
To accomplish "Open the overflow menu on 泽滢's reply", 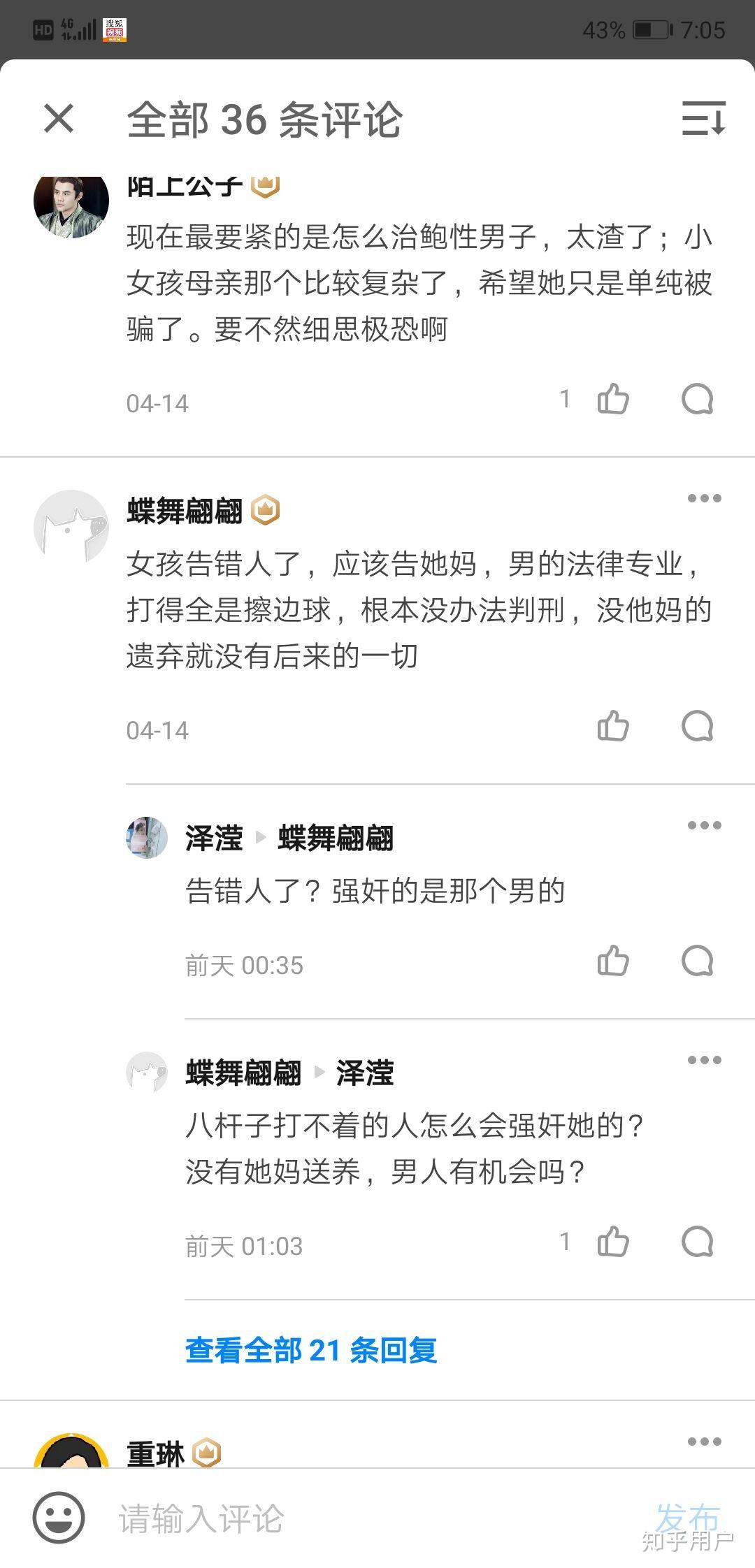I will pos(704,825).
